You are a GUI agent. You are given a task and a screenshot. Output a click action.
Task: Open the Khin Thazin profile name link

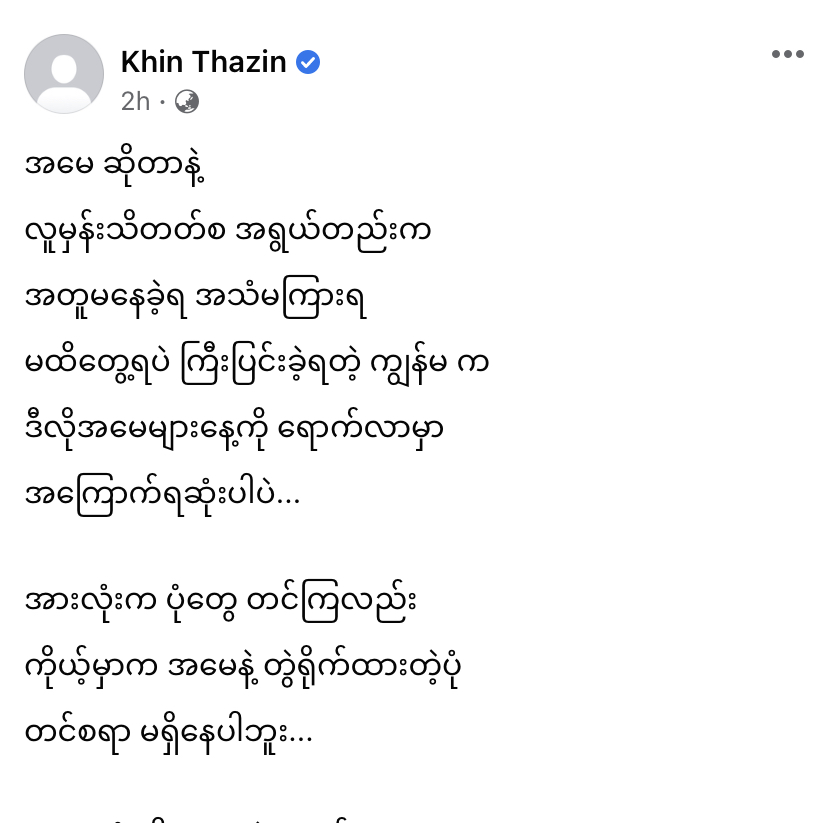coord(203,62)
